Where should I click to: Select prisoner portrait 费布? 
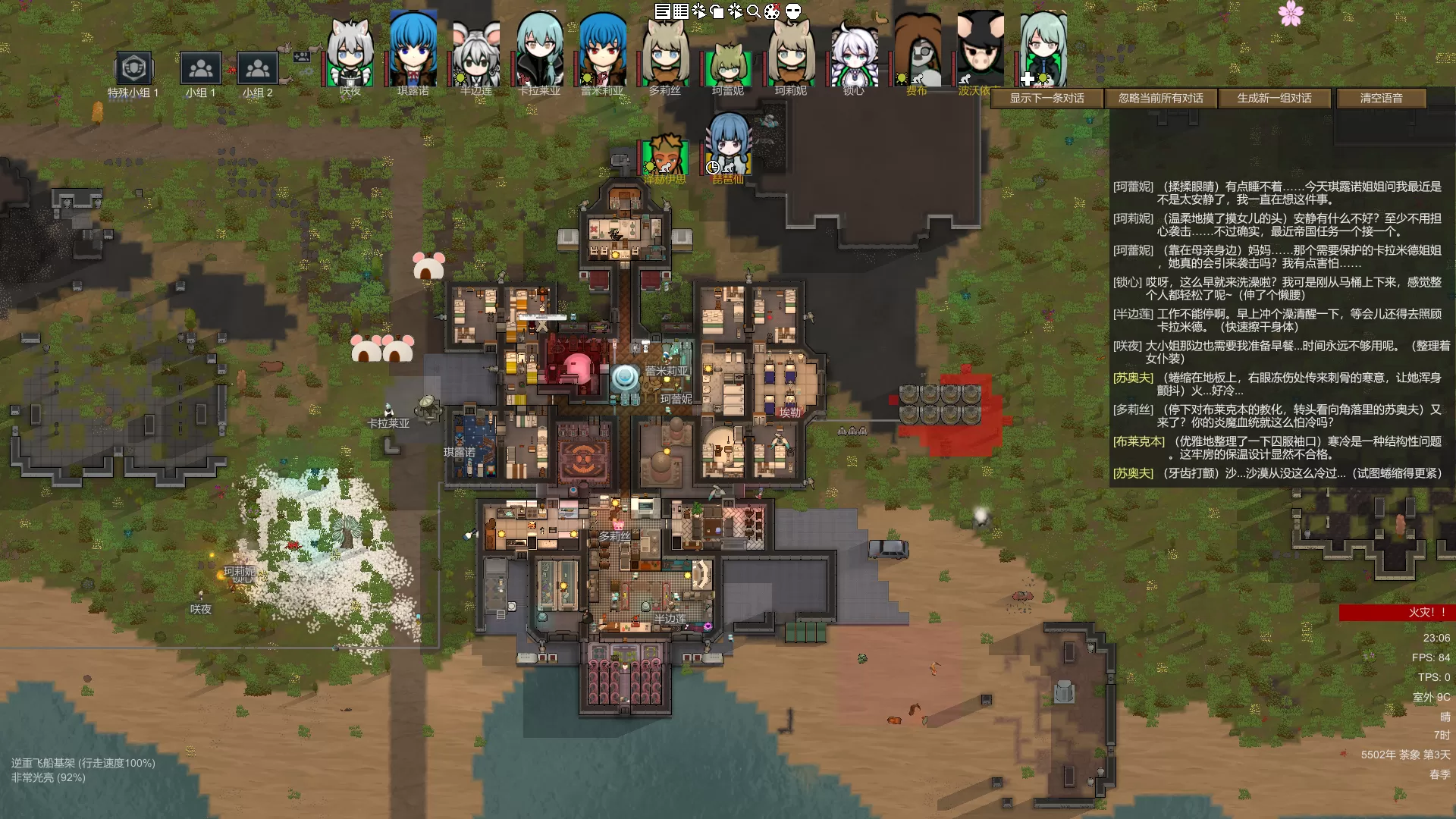[917, 53]
